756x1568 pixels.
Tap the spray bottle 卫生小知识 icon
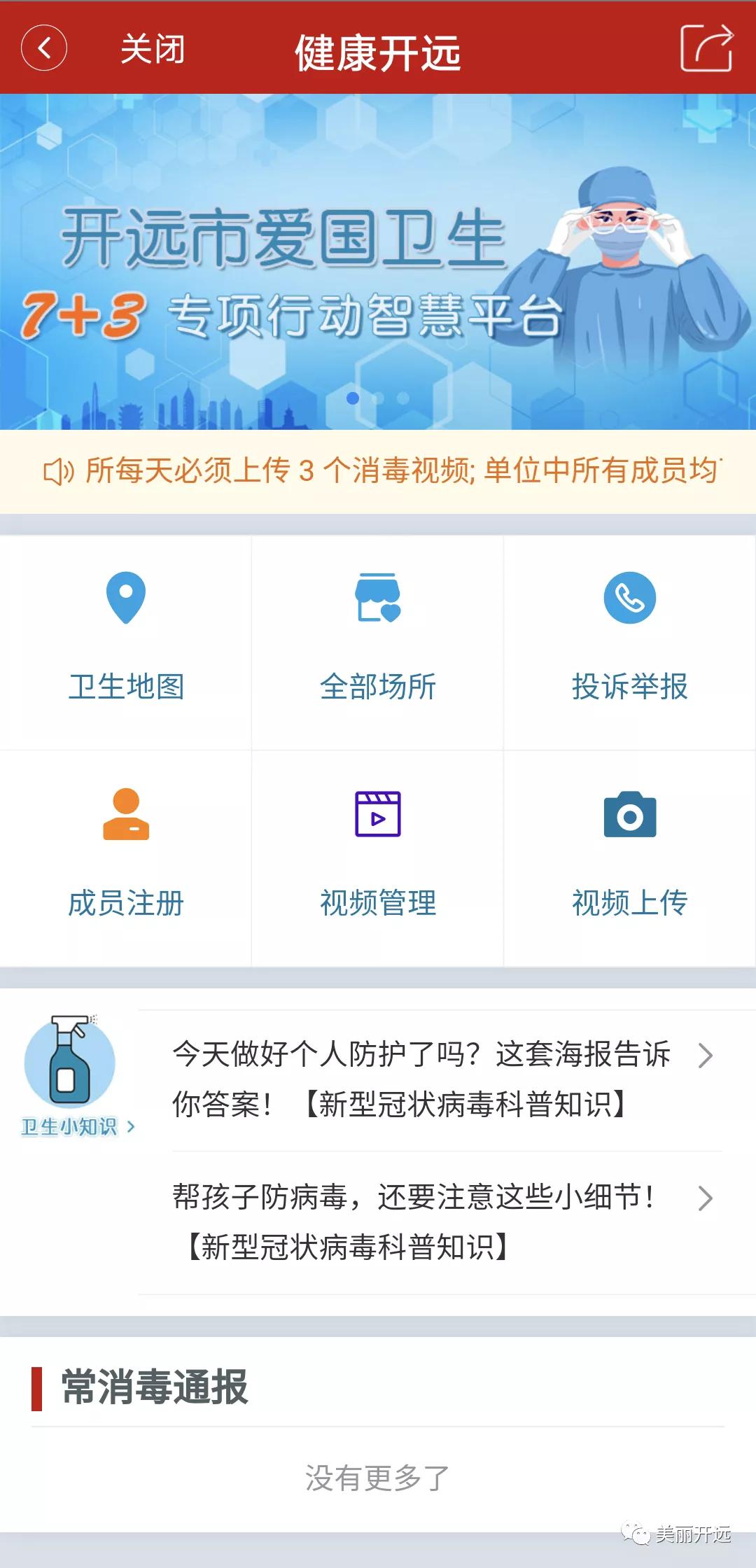coord(71,1062)
